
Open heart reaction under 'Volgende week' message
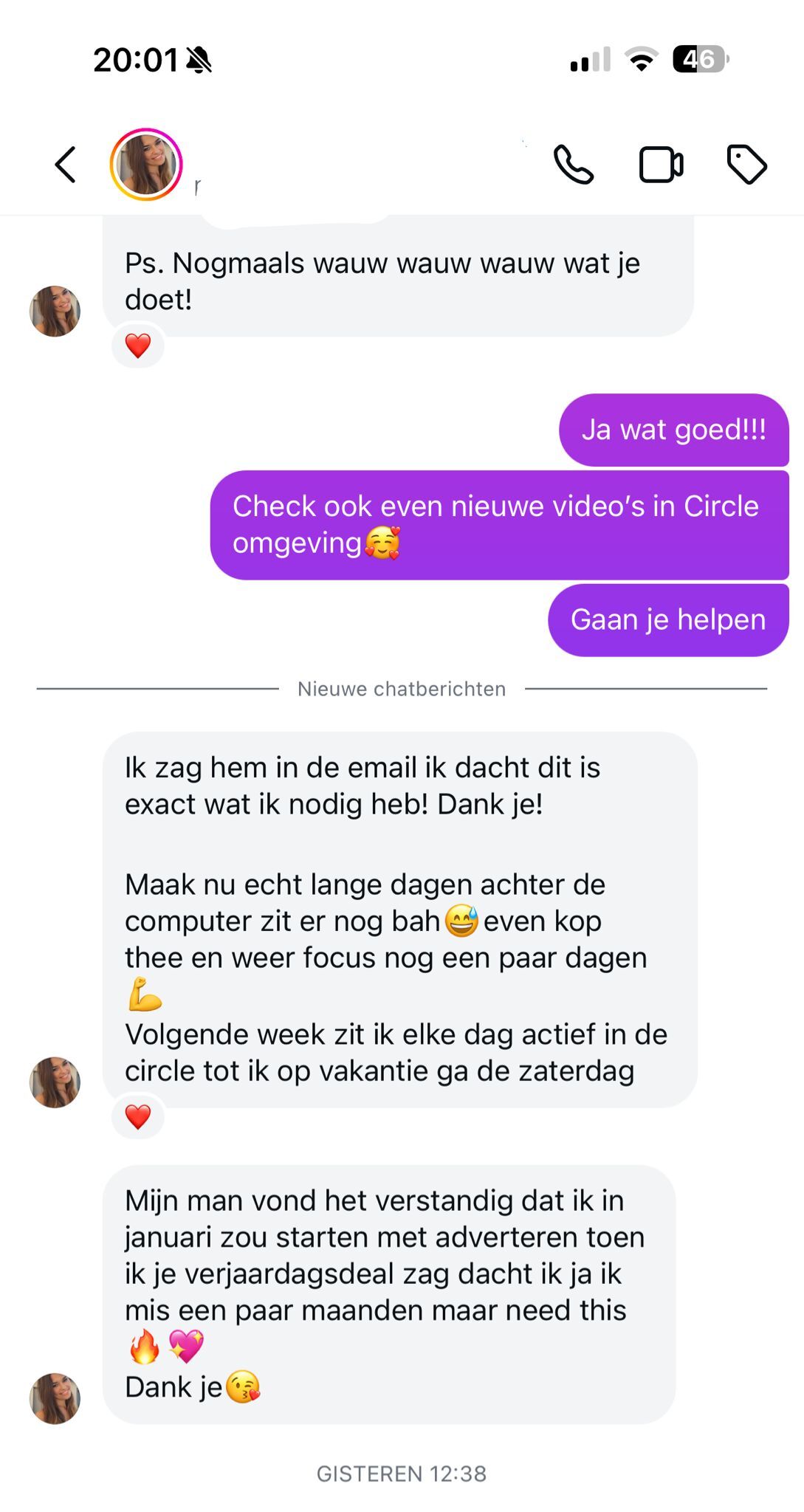[x=138, y=1117]
